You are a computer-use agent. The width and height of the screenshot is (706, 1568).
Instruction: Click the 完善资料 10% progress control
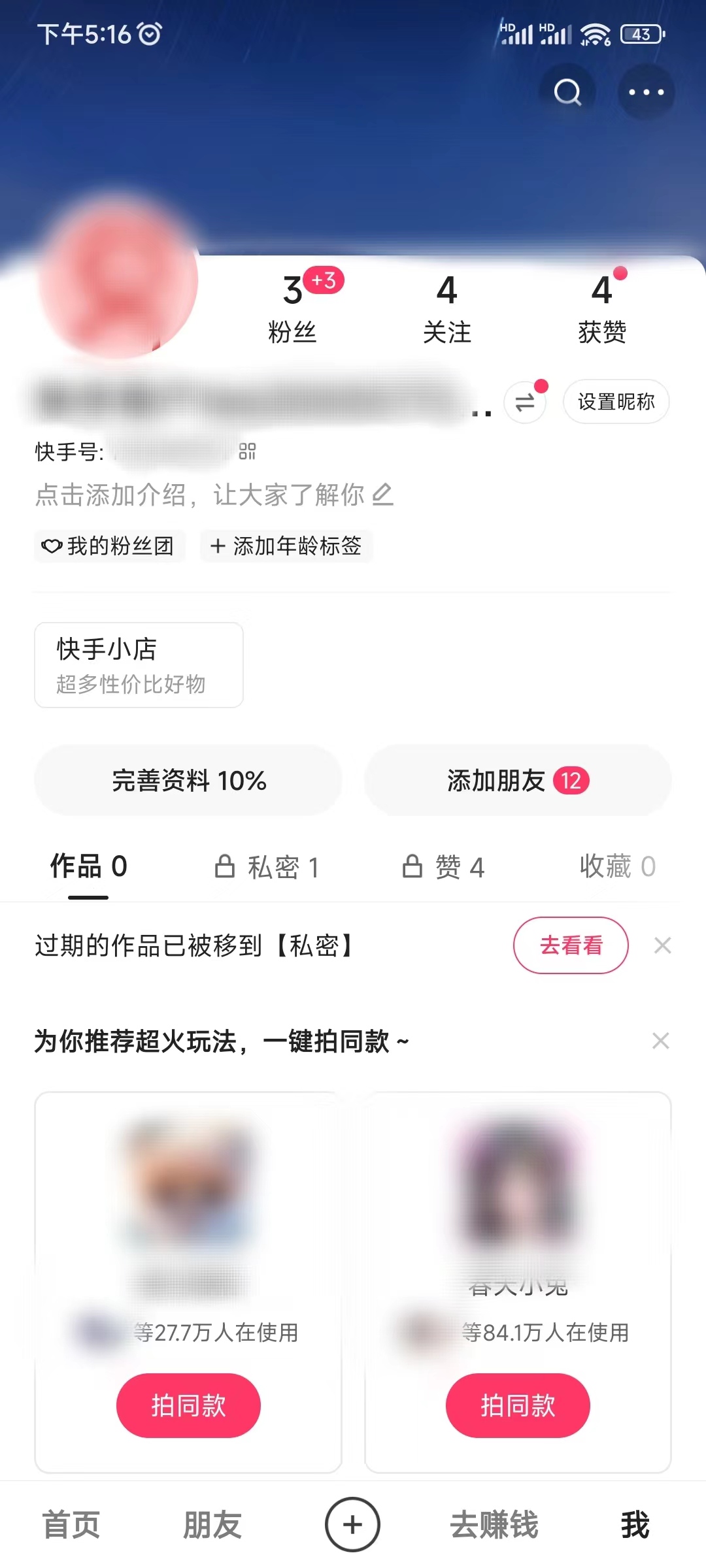(188, 780)
